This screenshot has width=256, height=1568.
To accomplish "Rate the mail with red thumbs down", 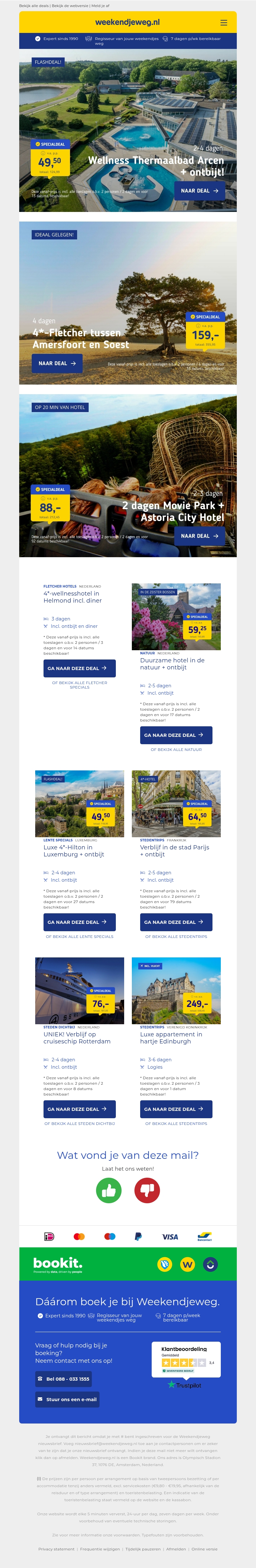I will click(x=147, y=1190).
